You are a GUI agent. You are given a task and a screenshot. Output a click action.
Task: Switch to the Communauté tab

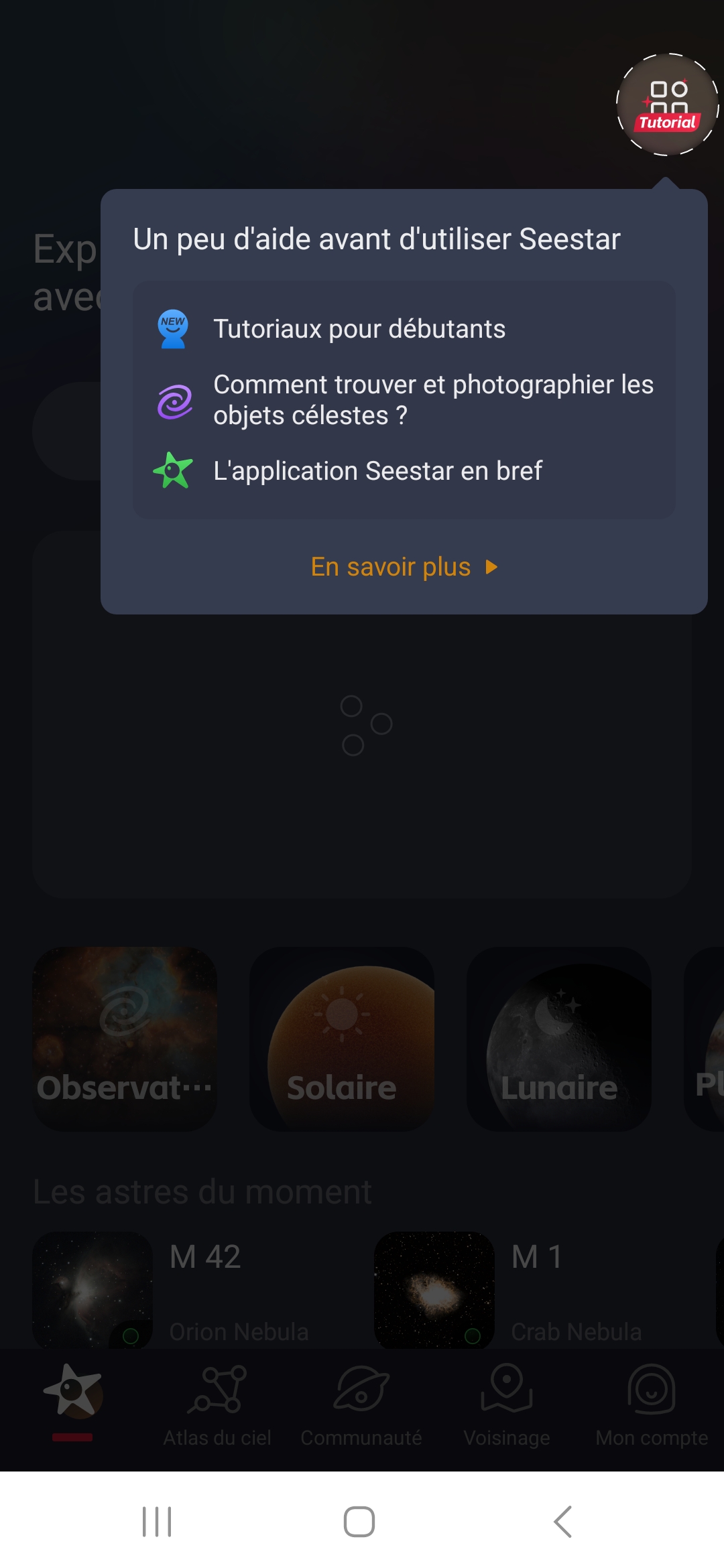click(x=361, y=1404)
